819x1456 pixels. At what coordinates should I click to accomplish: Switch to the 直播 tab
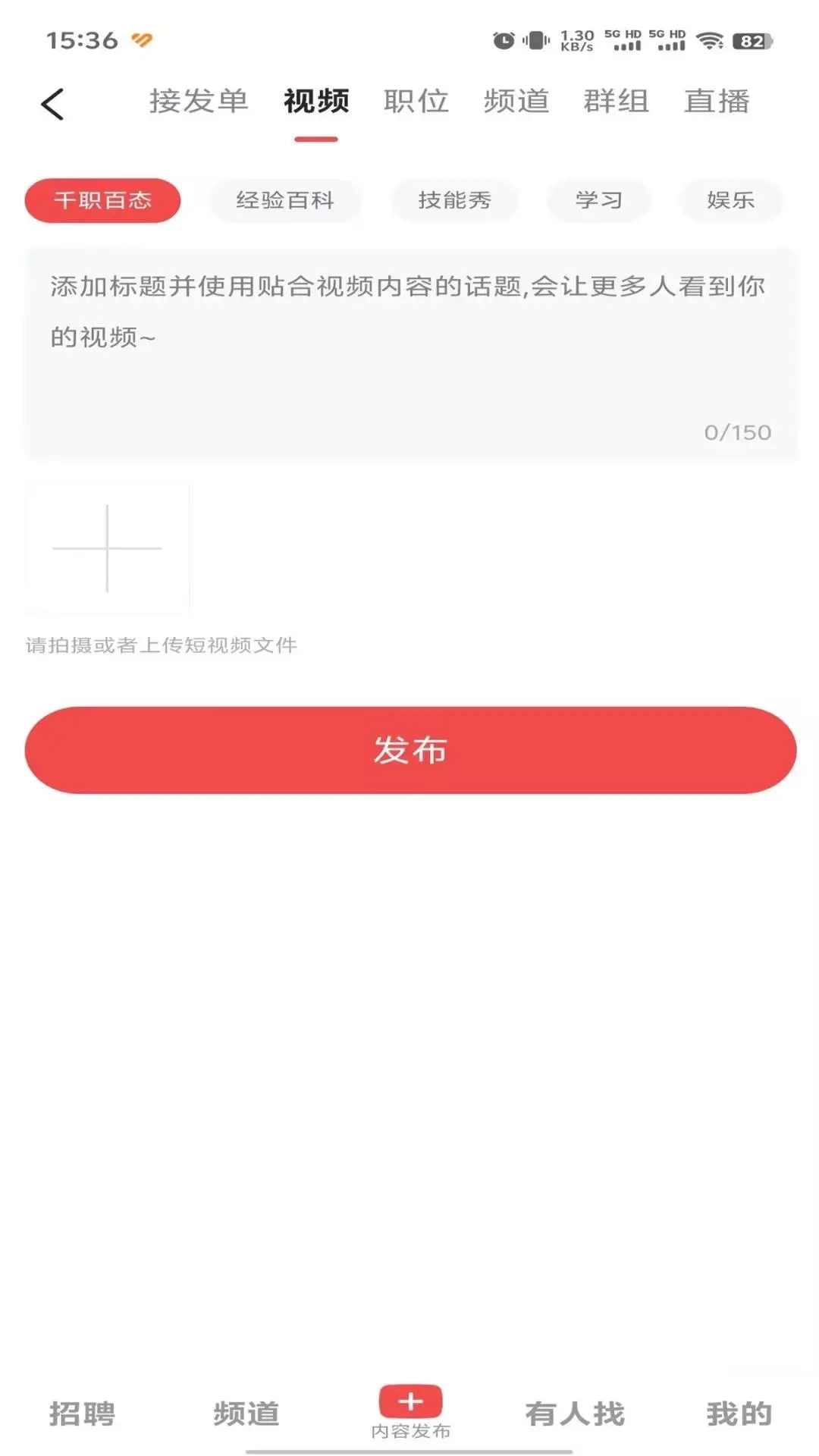717,101
